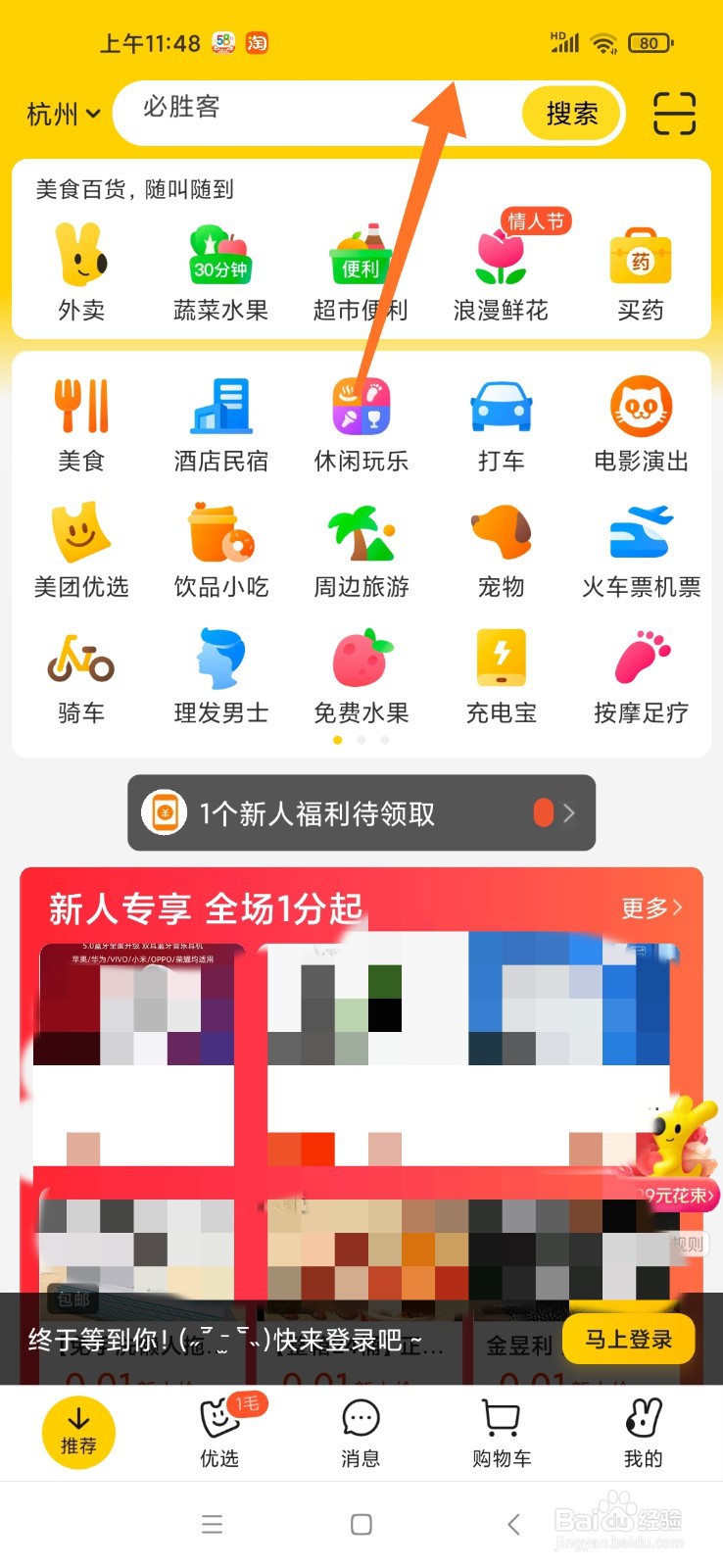This screenshot has width=723, height=1568.
Task: Open 电影演出 movies and shows
Action: click(x=641, y=416)
